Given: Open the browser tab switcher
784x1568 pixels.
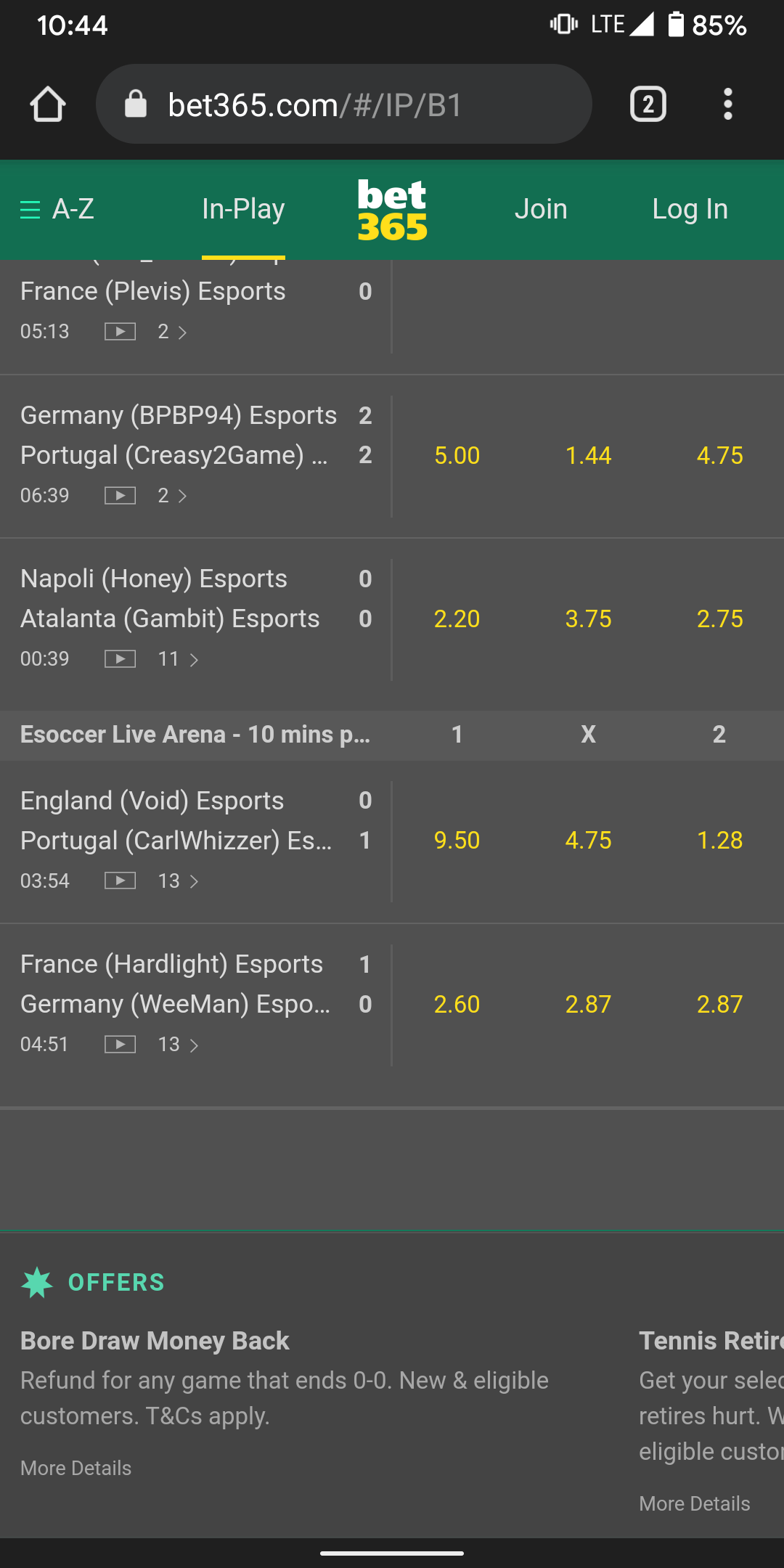Looking at the screenshot, I should coord(648,105).
